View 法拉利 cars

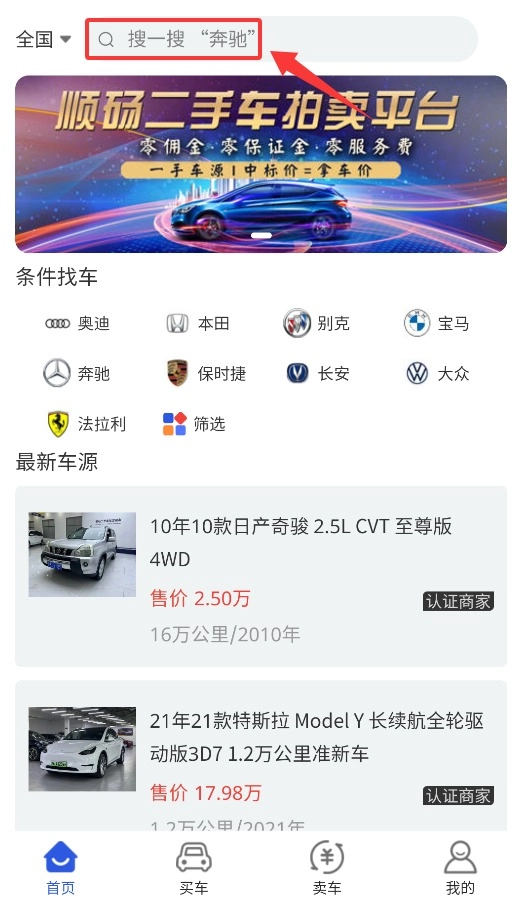tap(86, 424)
